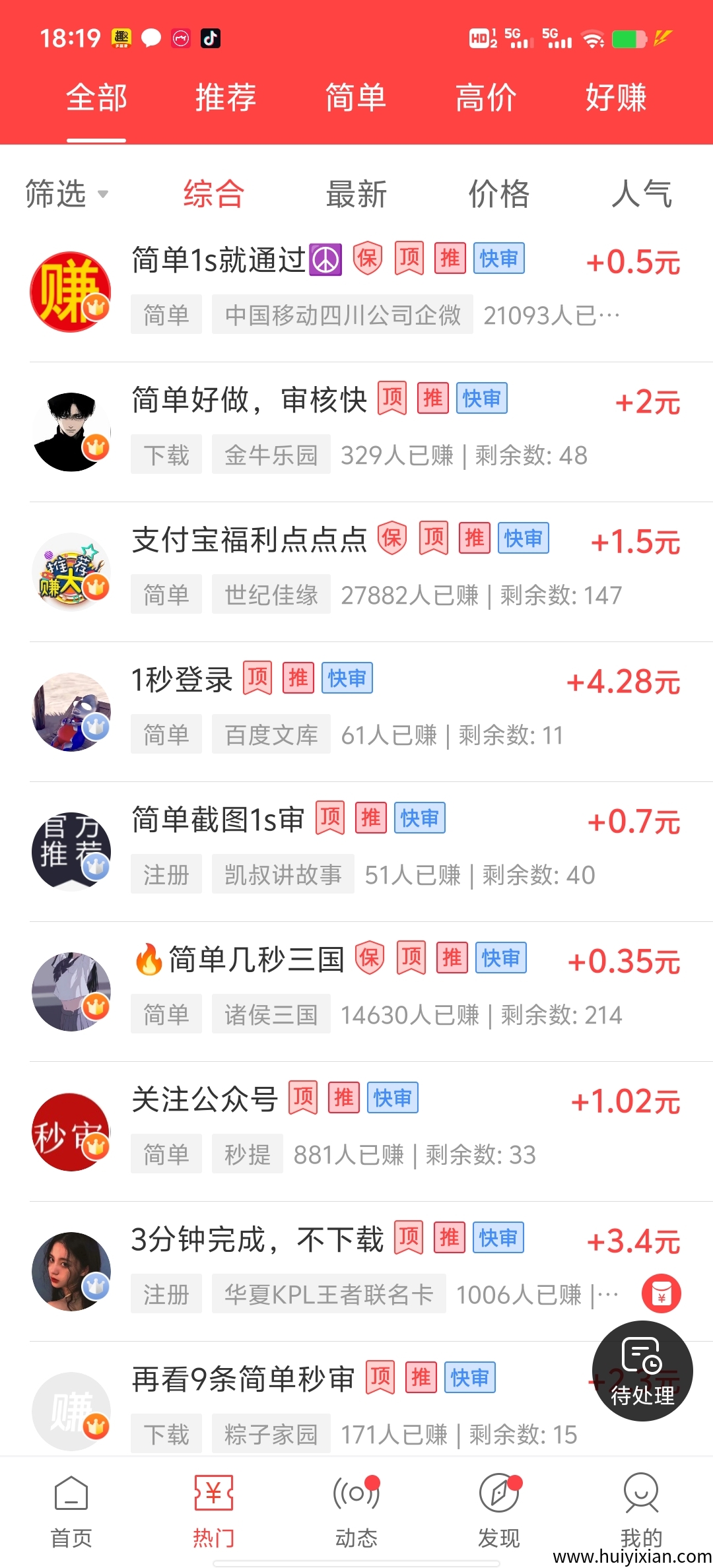Sort the list by 价格
Viewport: 713px width, 1568px height.
[x=499, y=194]
